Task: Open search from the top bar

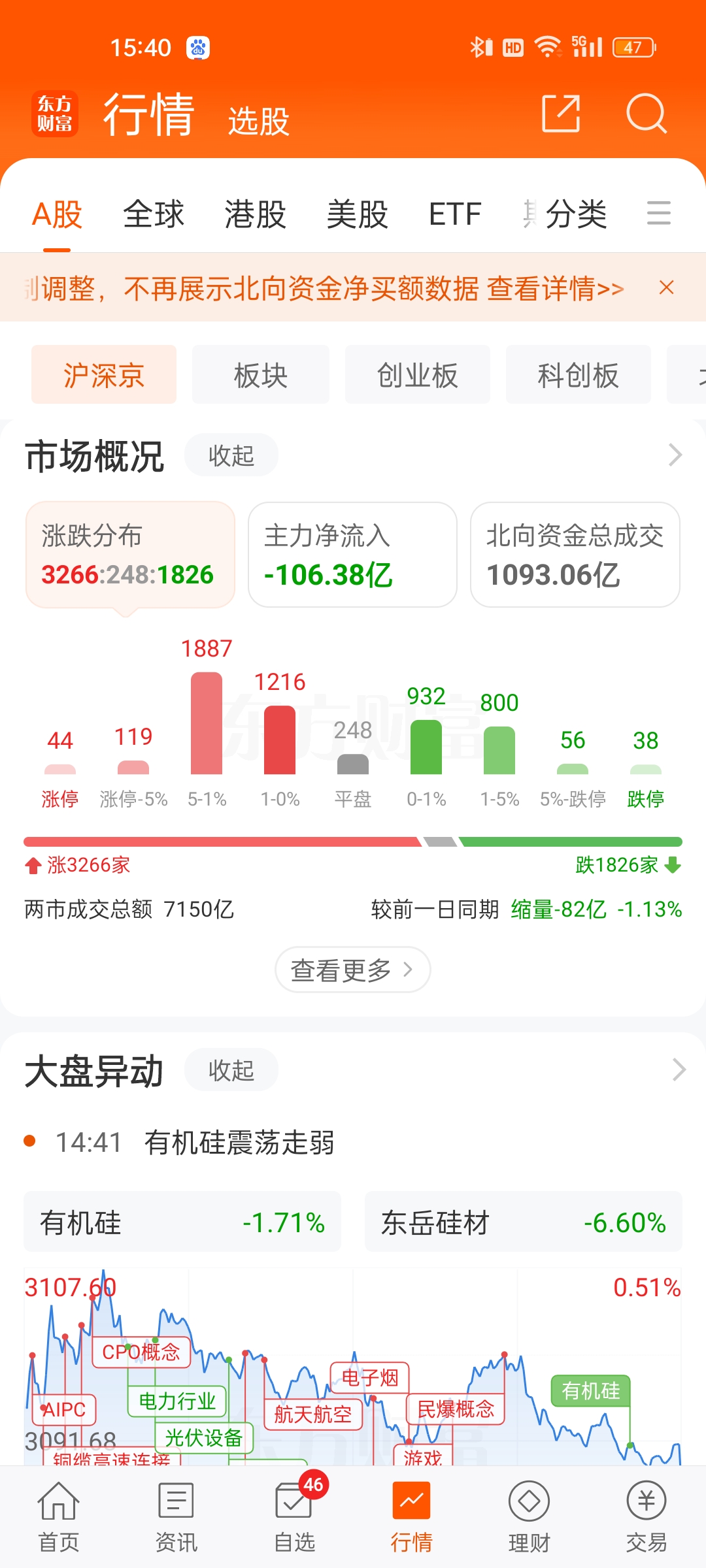Action: (647, 114)
